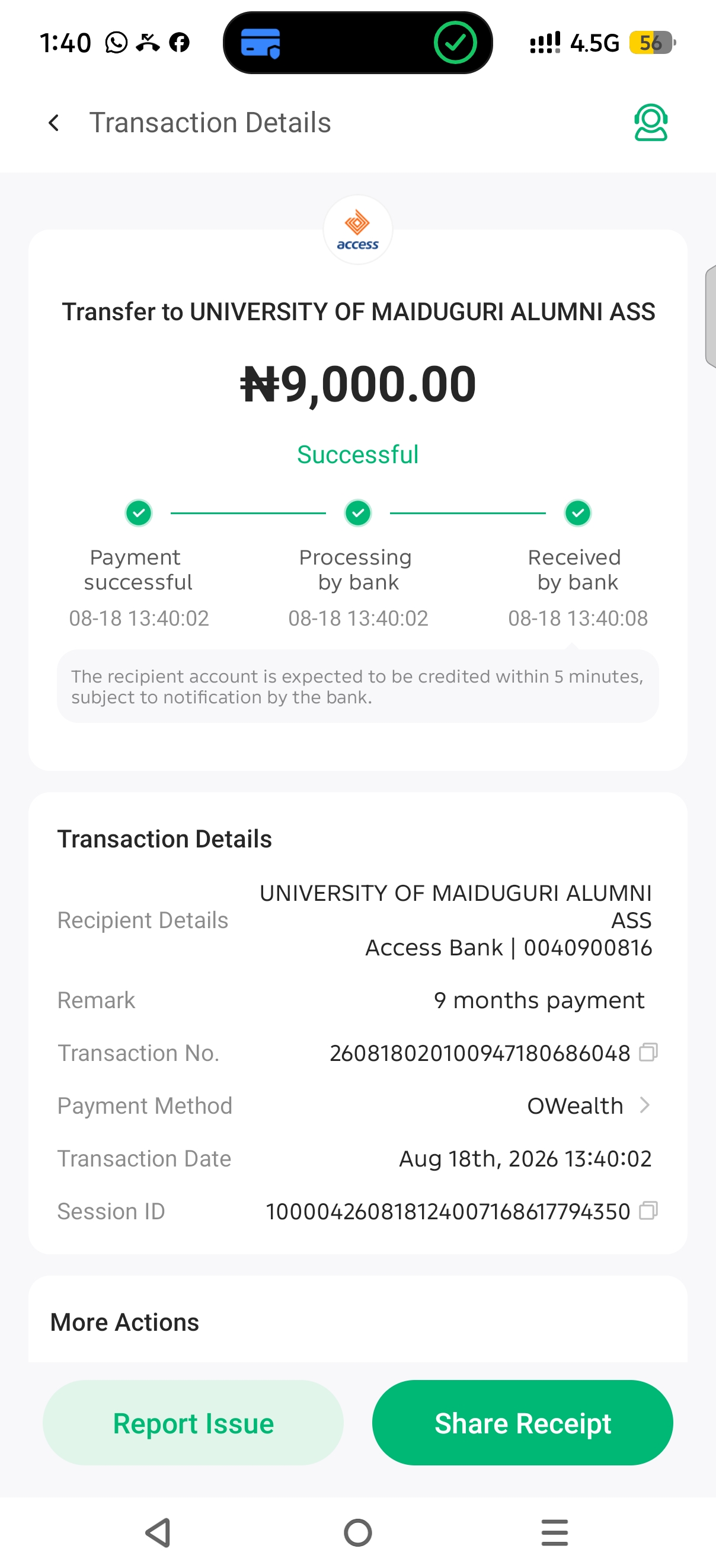This screenshot has height=1568, width=716.
Task: Copy the Transaction No.
Action: (x=648, y=1053)
